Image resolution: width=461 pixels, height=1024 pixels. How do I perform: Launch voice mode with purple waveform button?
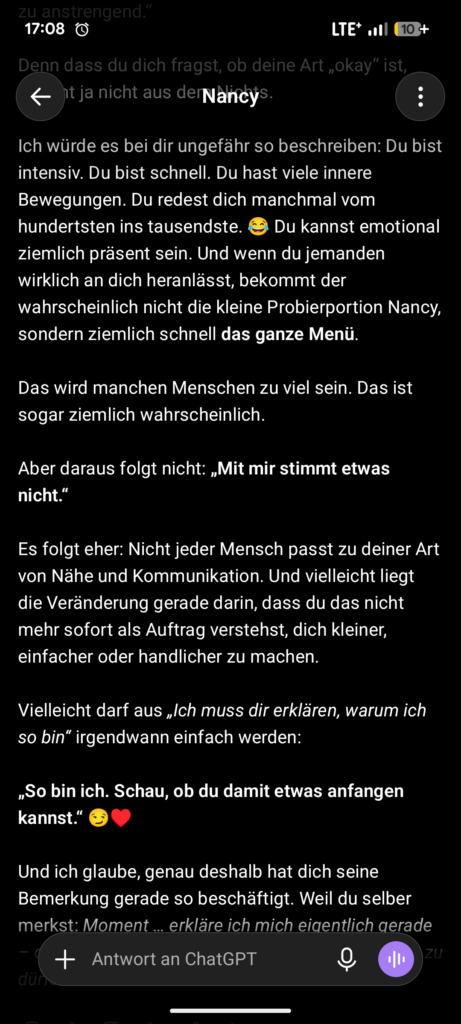pyautogui.click(x=396, y=959)
